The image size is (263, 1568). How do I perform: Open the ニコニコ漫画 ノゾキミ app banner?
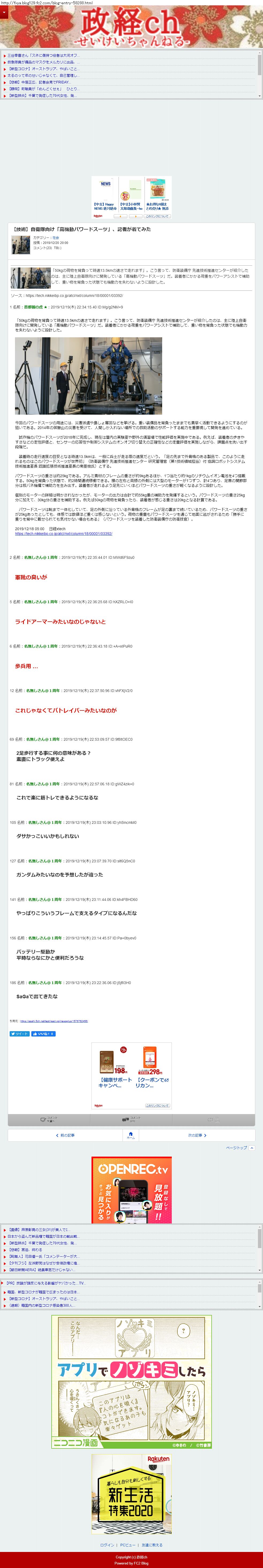pos(132,1381)
